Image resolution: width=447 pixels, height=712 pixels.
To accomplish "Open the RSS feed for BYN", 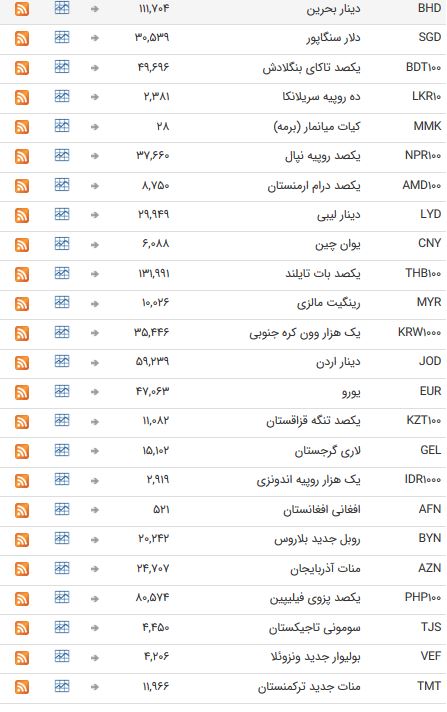I will [22, 540].
